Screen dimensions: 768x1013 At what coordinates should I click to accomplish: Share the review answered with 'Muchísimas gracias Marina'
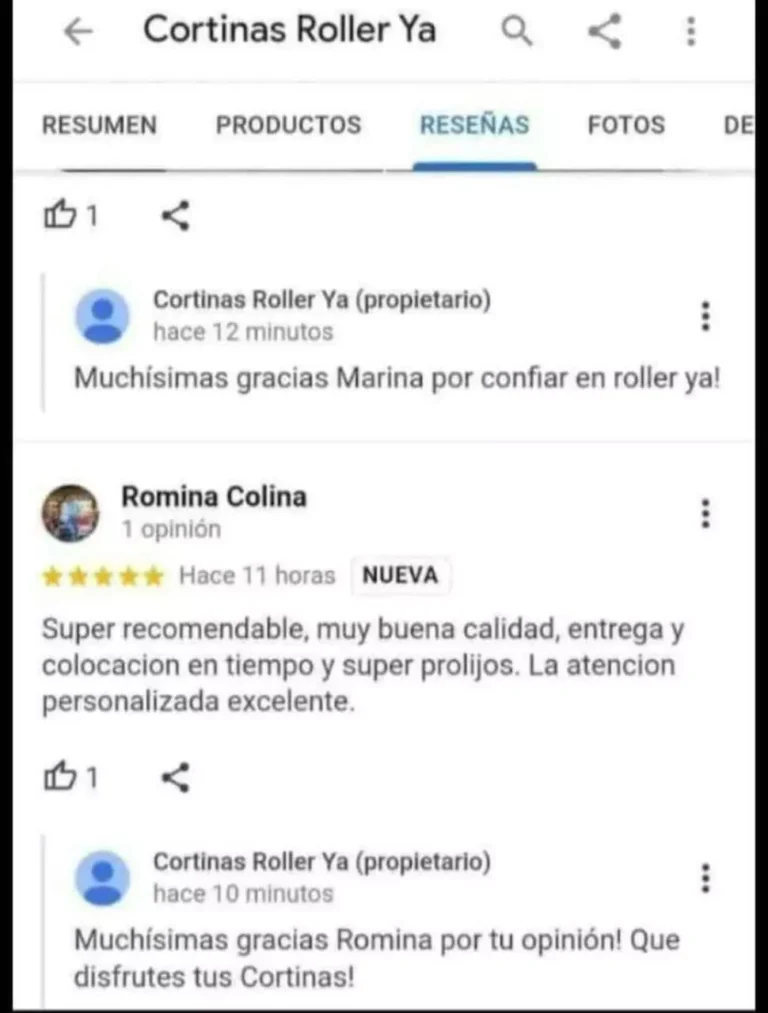coord(175,214)
